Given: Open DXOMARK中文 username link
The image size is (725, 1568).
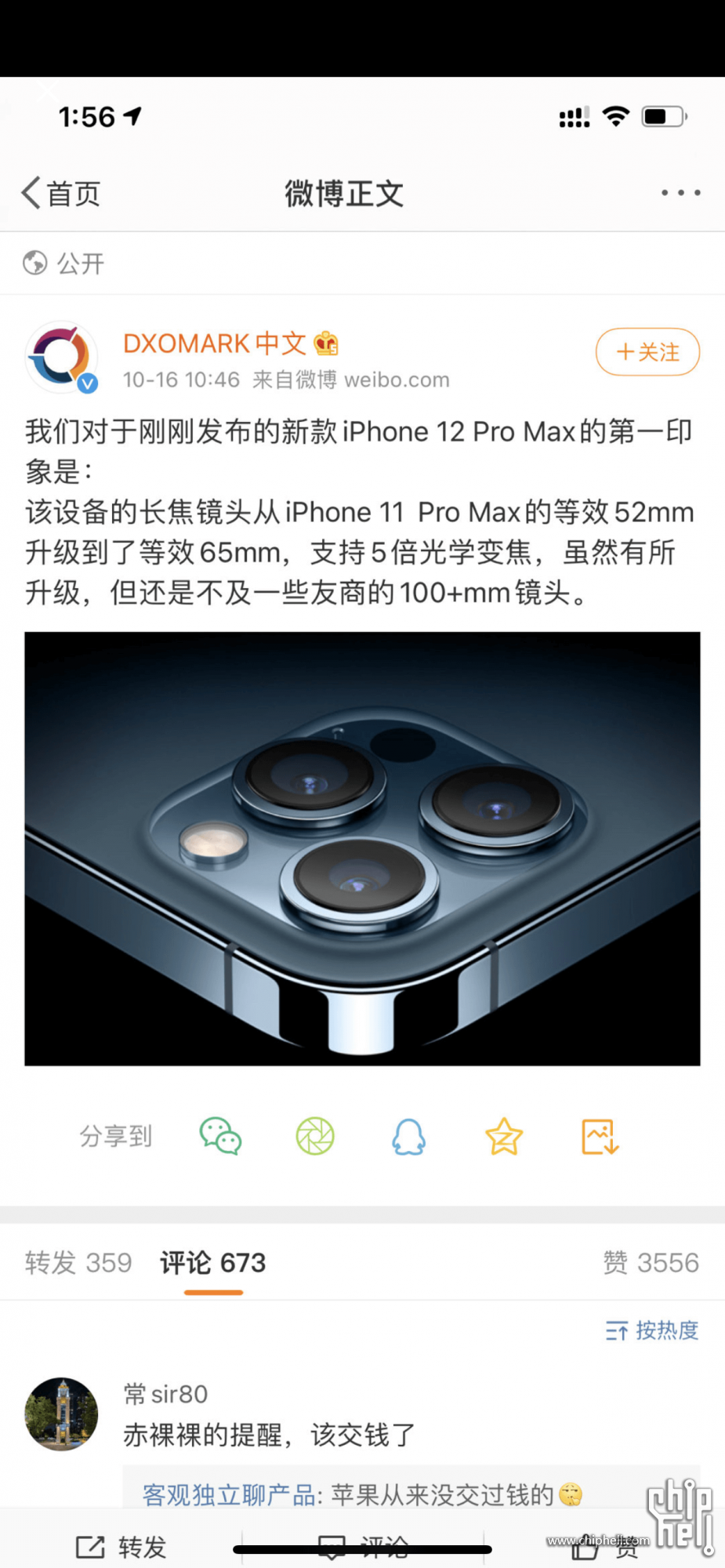Looking at the screenshot, I should (215, 343).
